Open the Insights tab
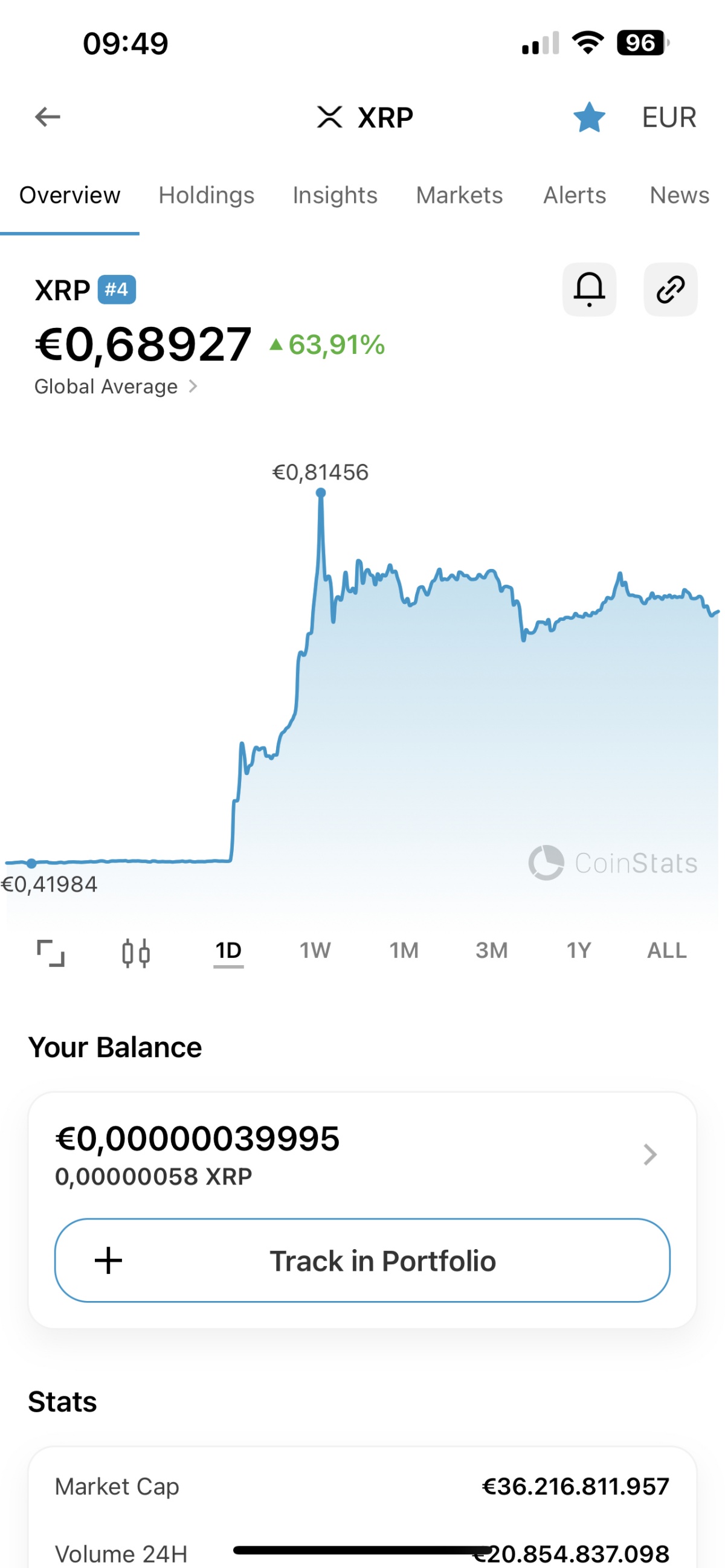 [x=335, y=194]
